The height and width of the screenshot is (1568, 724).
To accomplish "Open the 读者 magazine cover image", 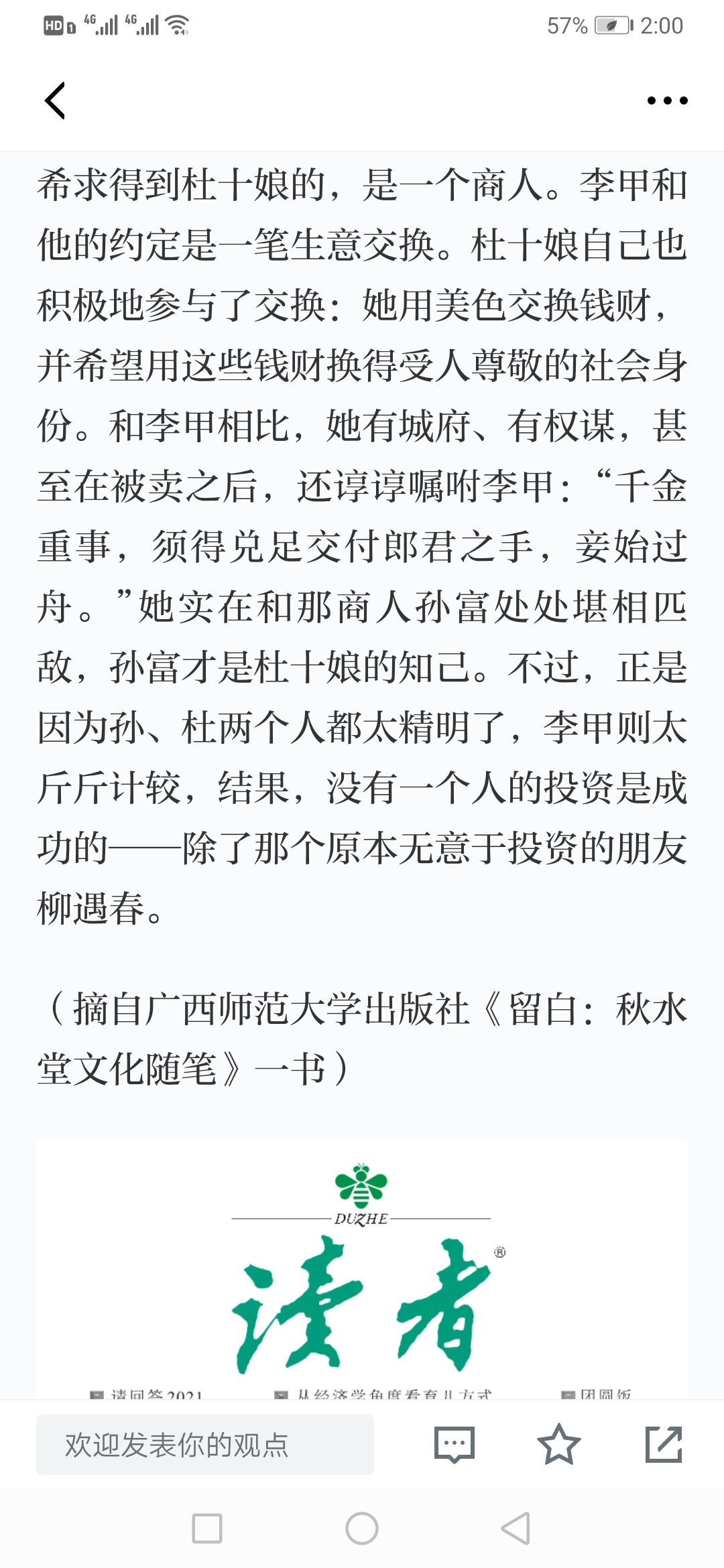I will (x=362, y=1270).
